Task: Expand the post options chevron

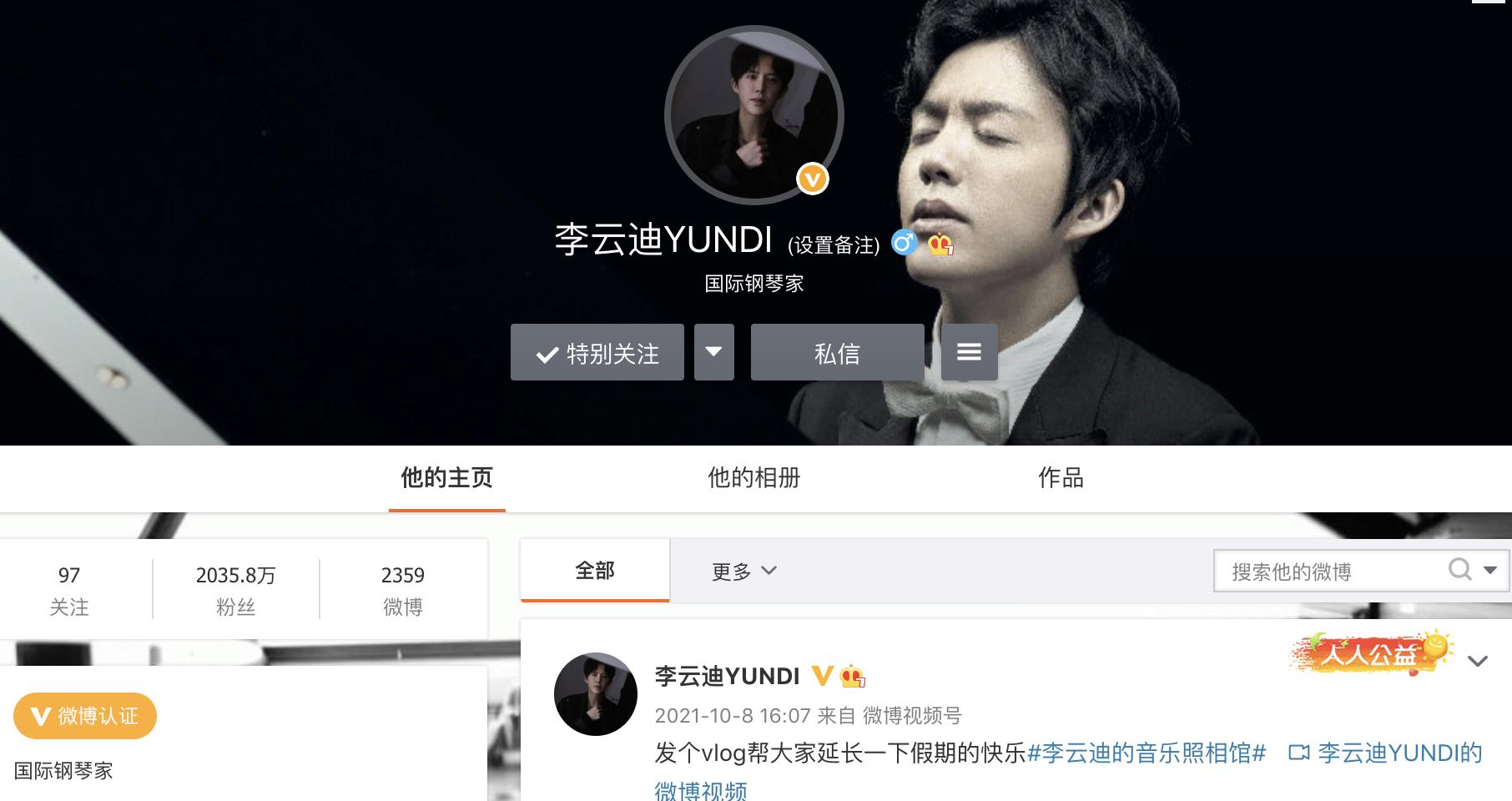Action: 1477,662
